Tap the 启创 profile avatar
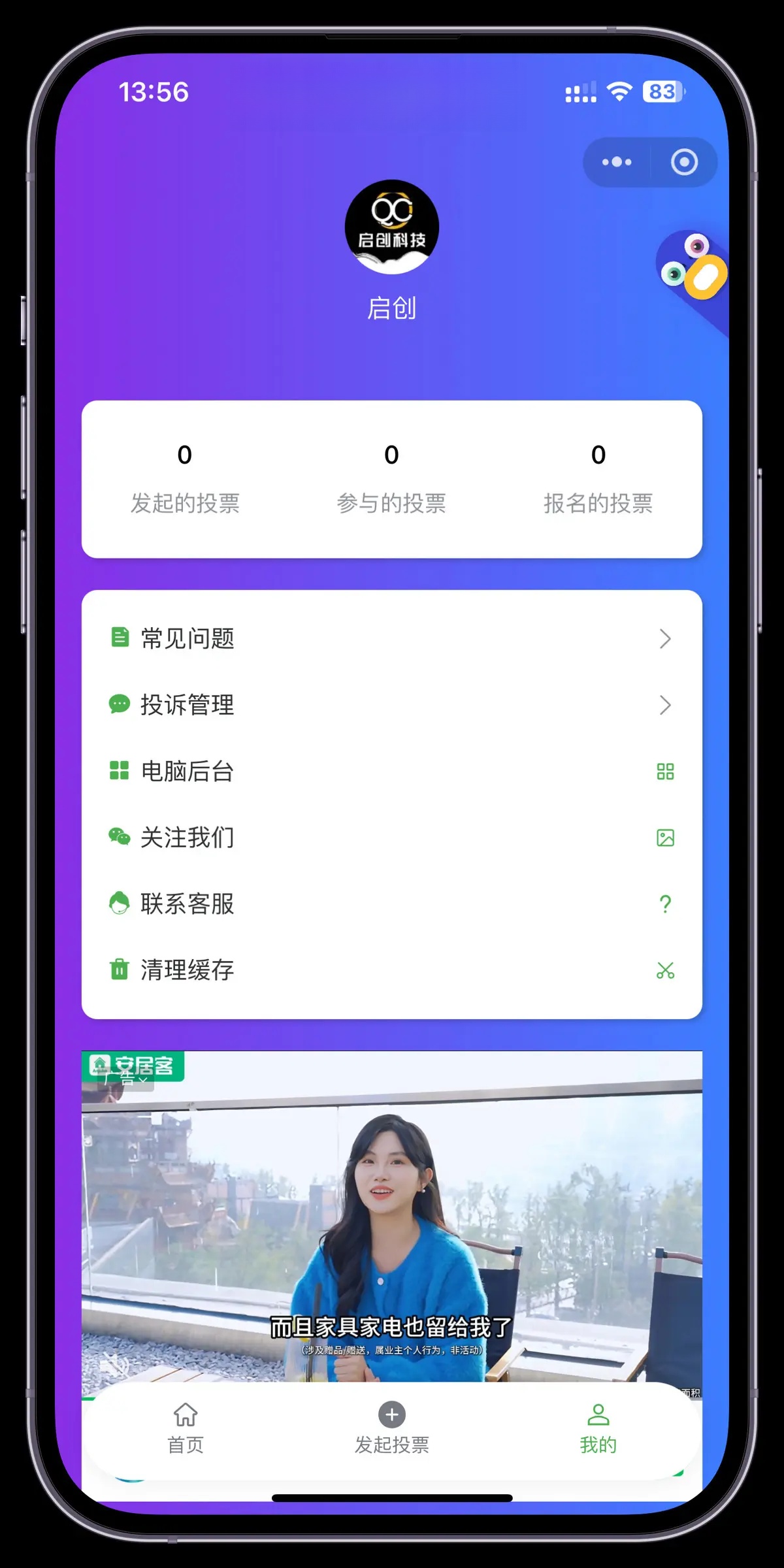The image size is (784, 1568). (x=391, y=227)
